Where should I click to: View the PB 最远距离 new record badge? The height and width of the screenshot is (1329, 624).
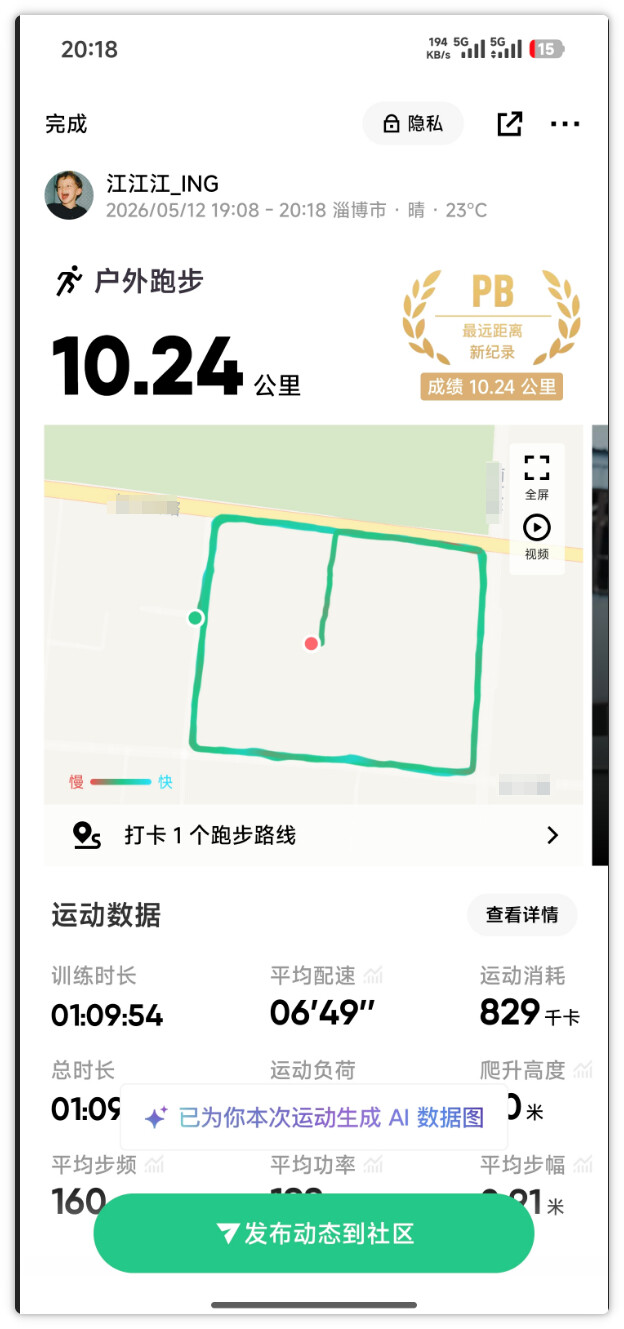tap(491, 334)
